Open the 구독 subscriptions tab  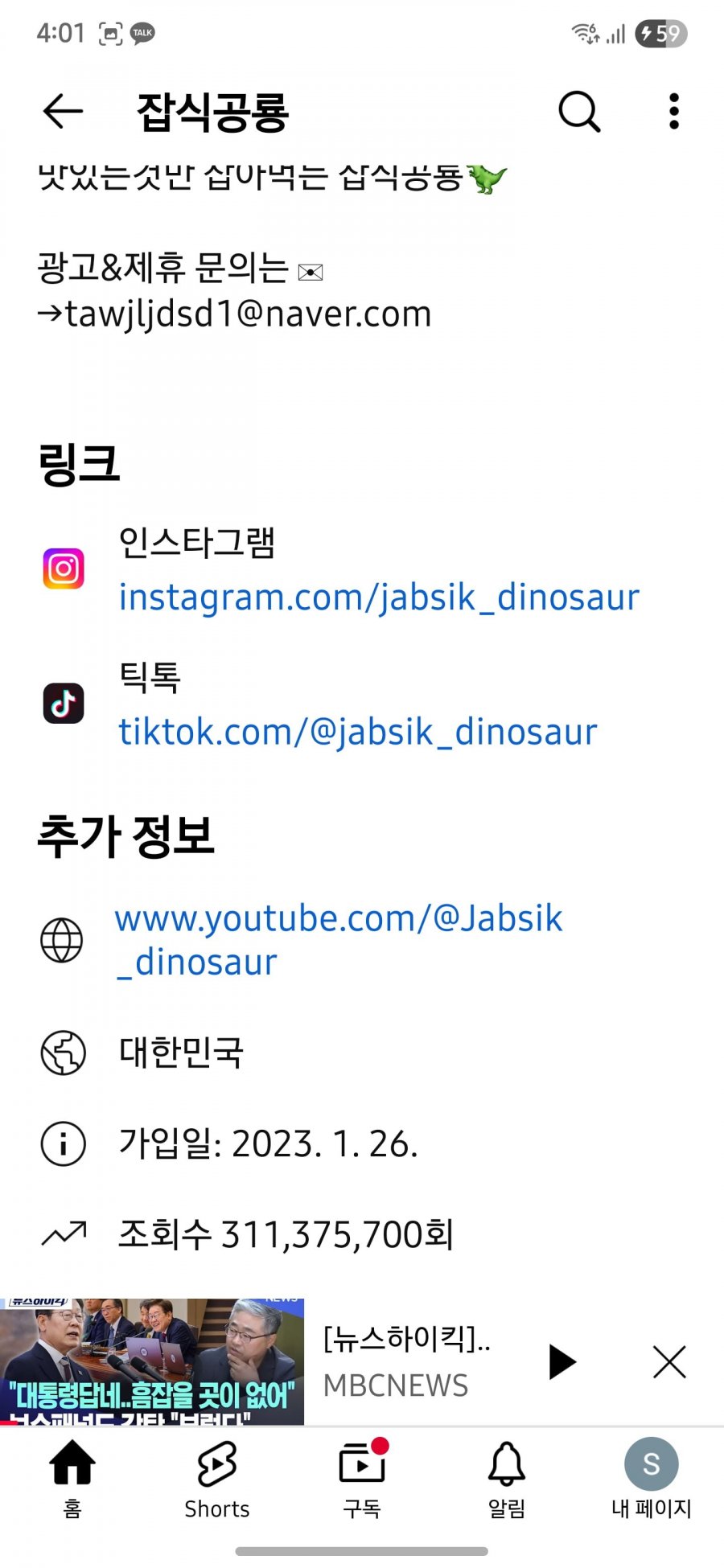[362, 1478]
